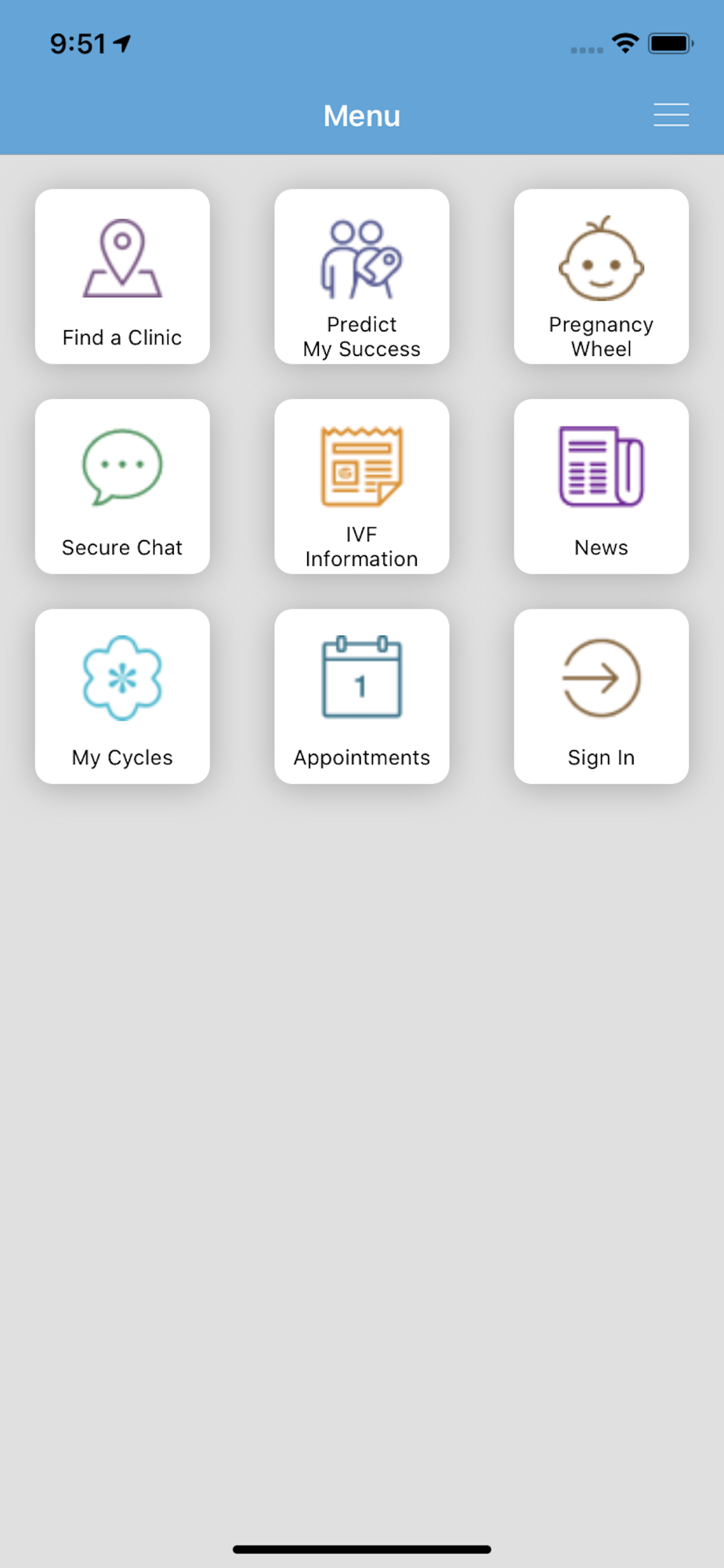This screenshot has height=1568, width=724.
Task: Start a Secure Chat
Action: pyautogui.click(x=122, y=486)
